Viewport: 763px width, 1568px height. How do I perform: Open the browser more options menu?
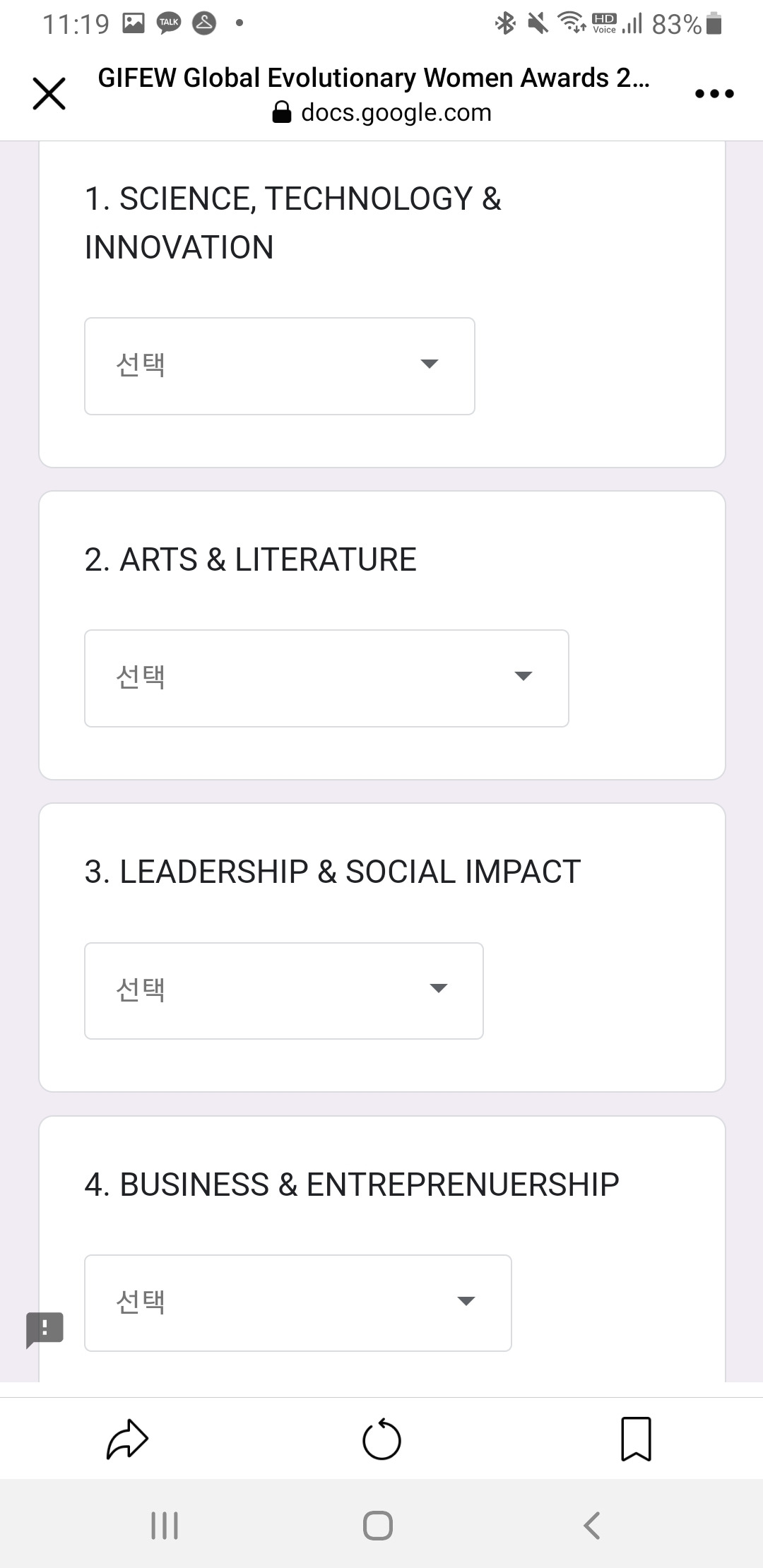tap(713, 93)
